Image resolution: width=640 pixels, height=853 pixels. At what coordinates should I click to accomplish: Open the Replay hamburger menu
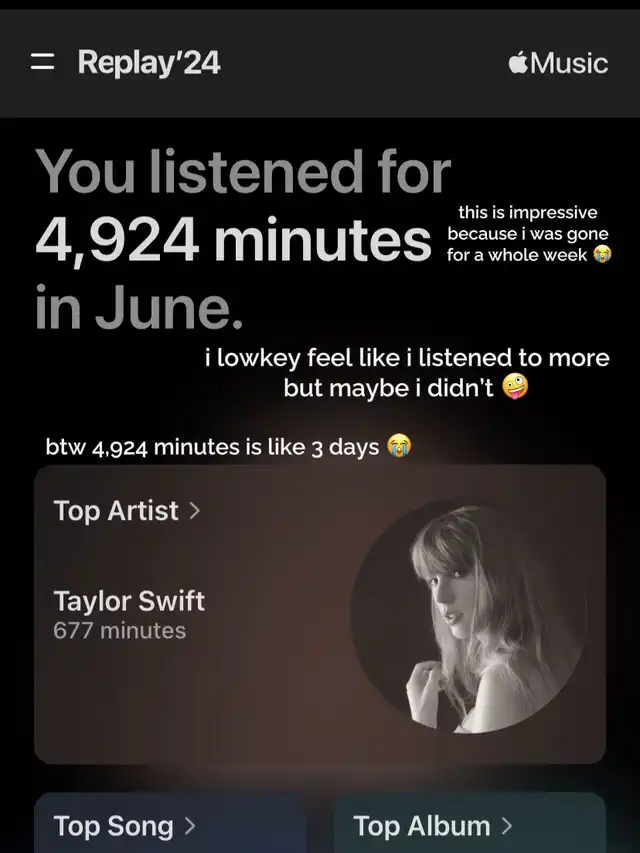point(42,63)
